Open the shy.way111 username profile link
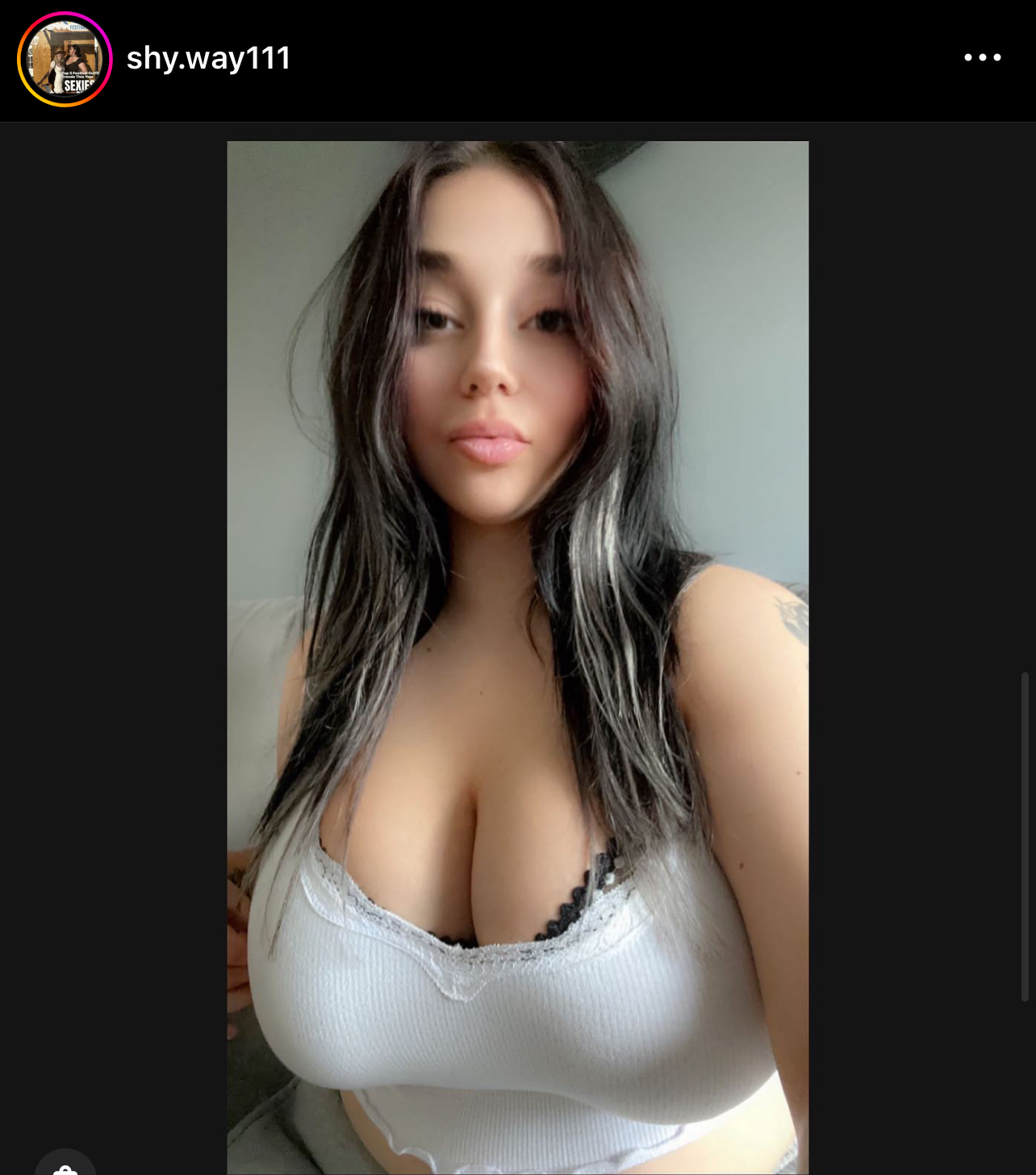 (208, 58)
